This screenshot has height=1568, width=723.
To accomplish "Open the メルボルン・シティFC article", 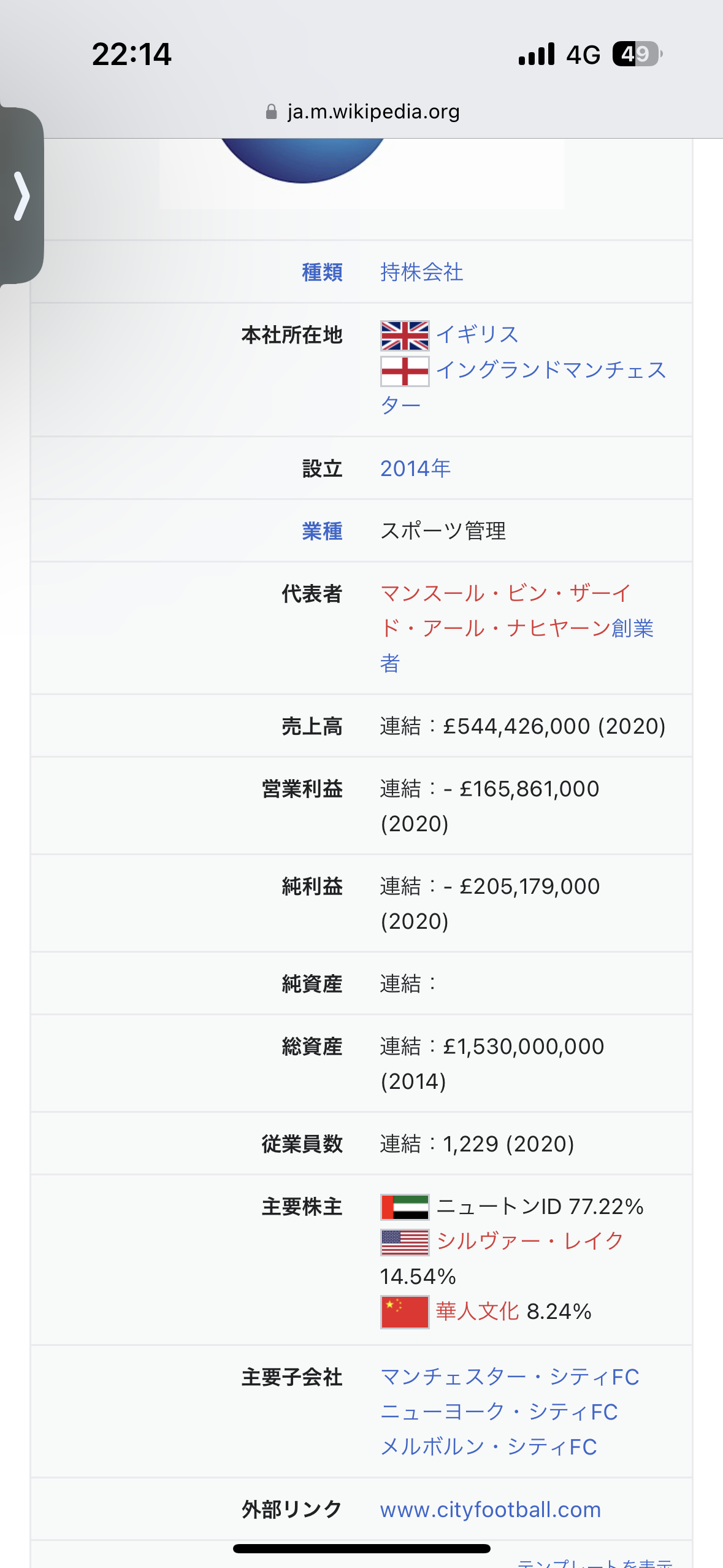I will (x=489, y=1447).
